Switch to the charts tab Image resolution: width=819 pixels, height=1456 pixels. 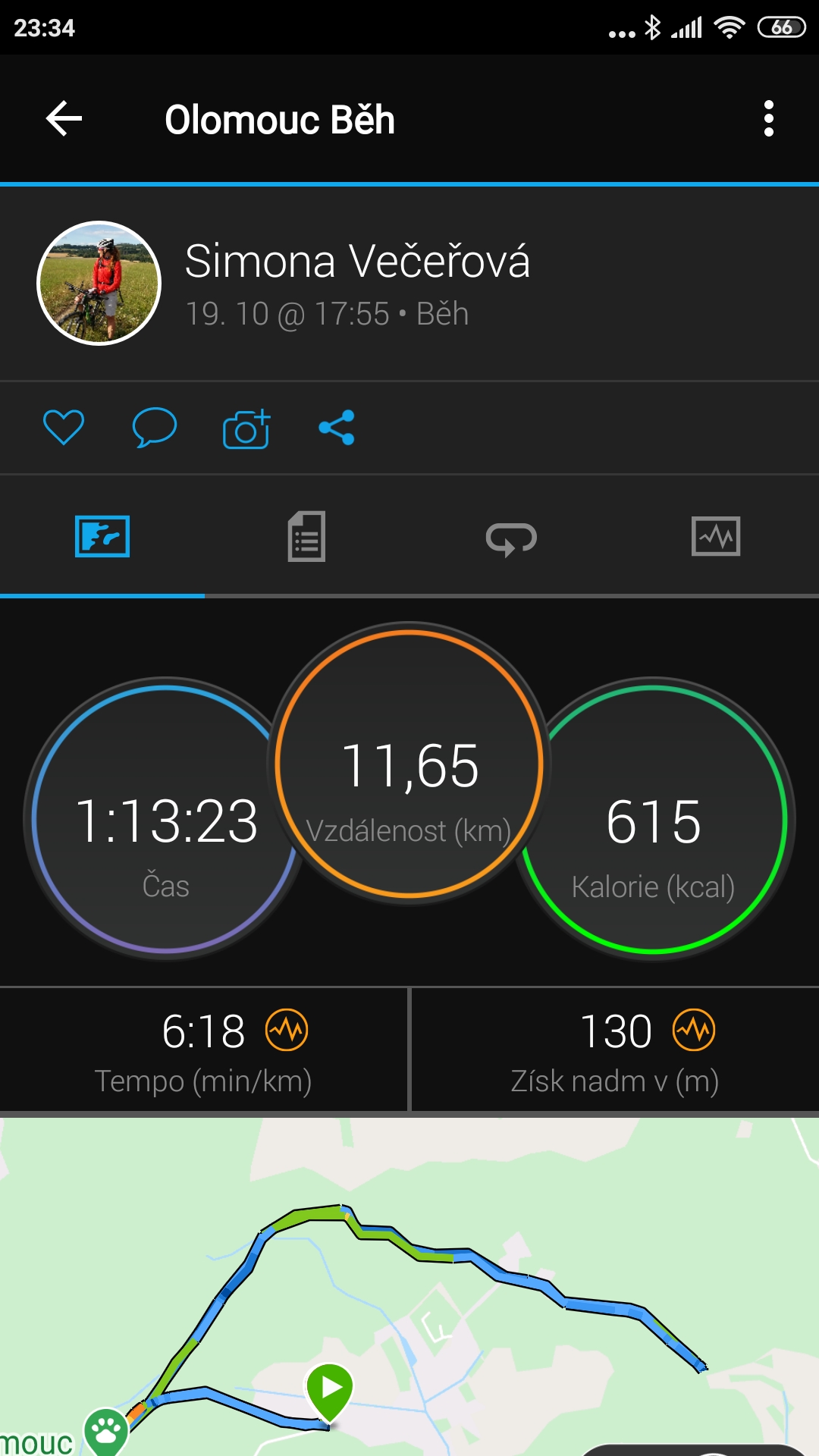716,537
